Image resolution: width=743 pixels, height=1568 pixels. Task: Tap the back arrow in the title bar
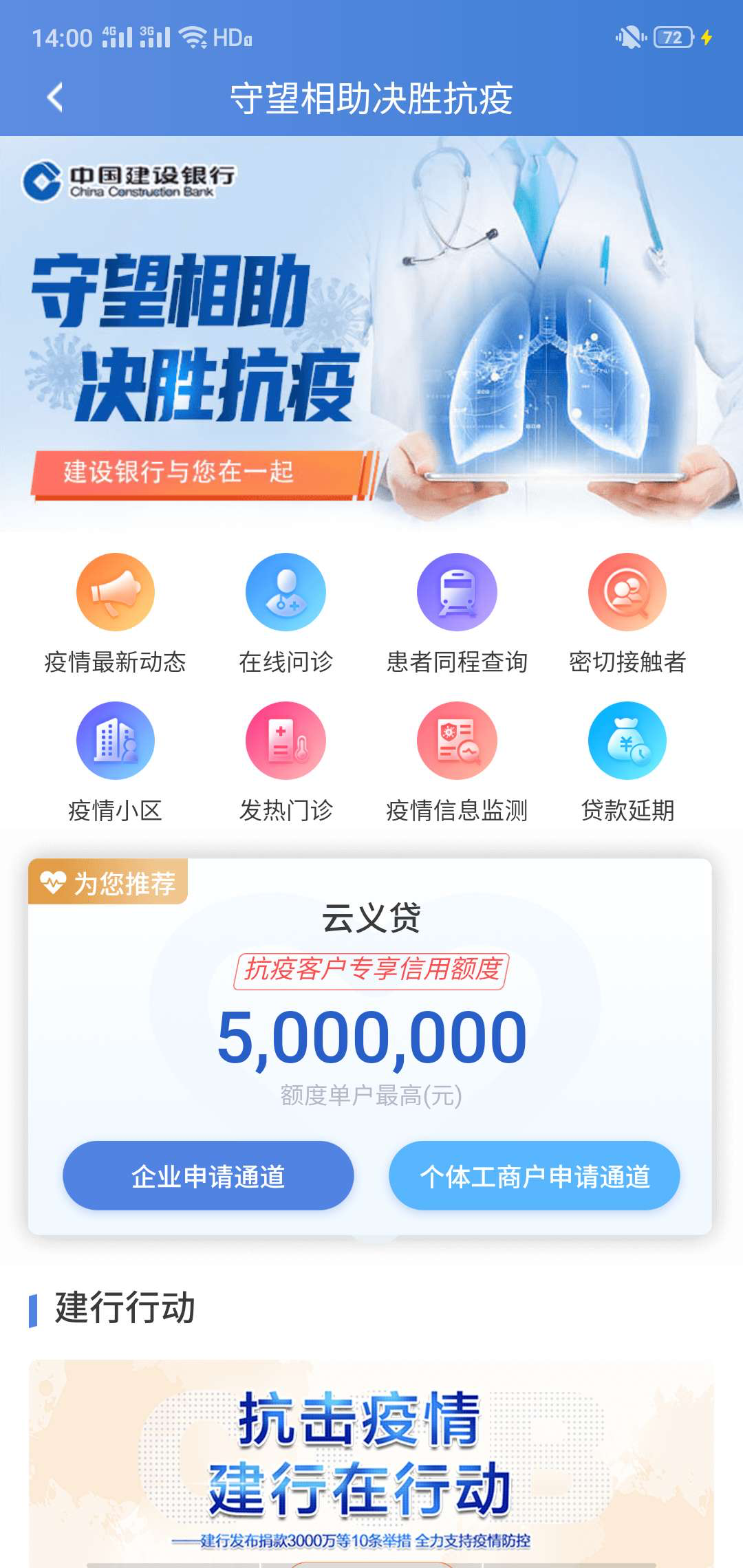click(55, 98)
